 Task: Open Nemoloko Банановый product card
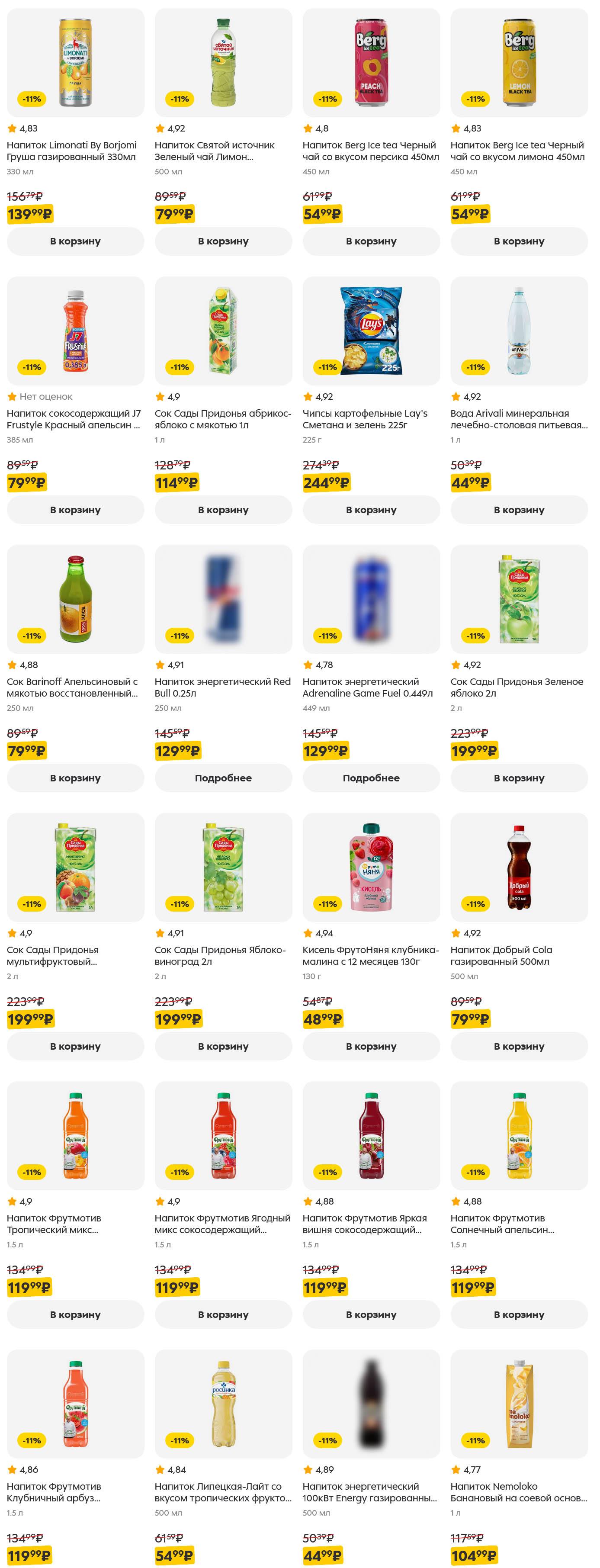click(x=519, y=1404)
